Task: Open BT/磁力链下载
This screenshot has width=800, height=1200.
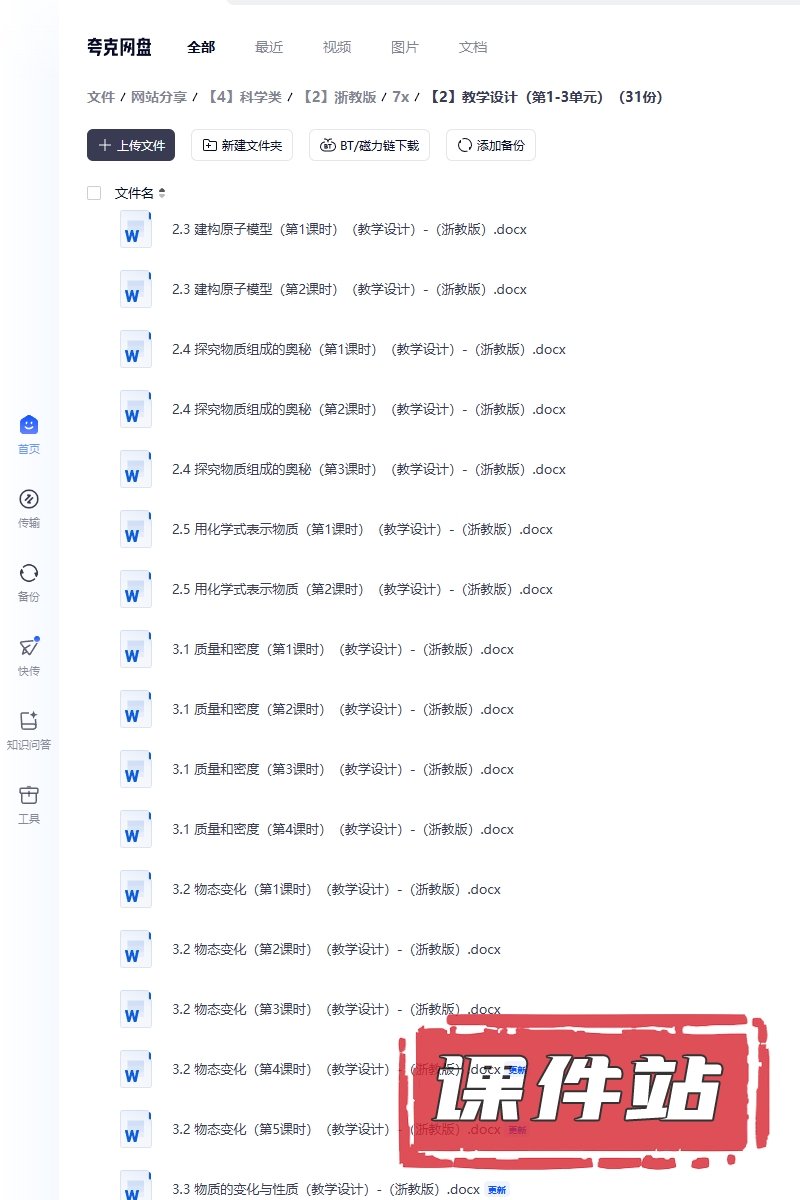Action: 369,145
